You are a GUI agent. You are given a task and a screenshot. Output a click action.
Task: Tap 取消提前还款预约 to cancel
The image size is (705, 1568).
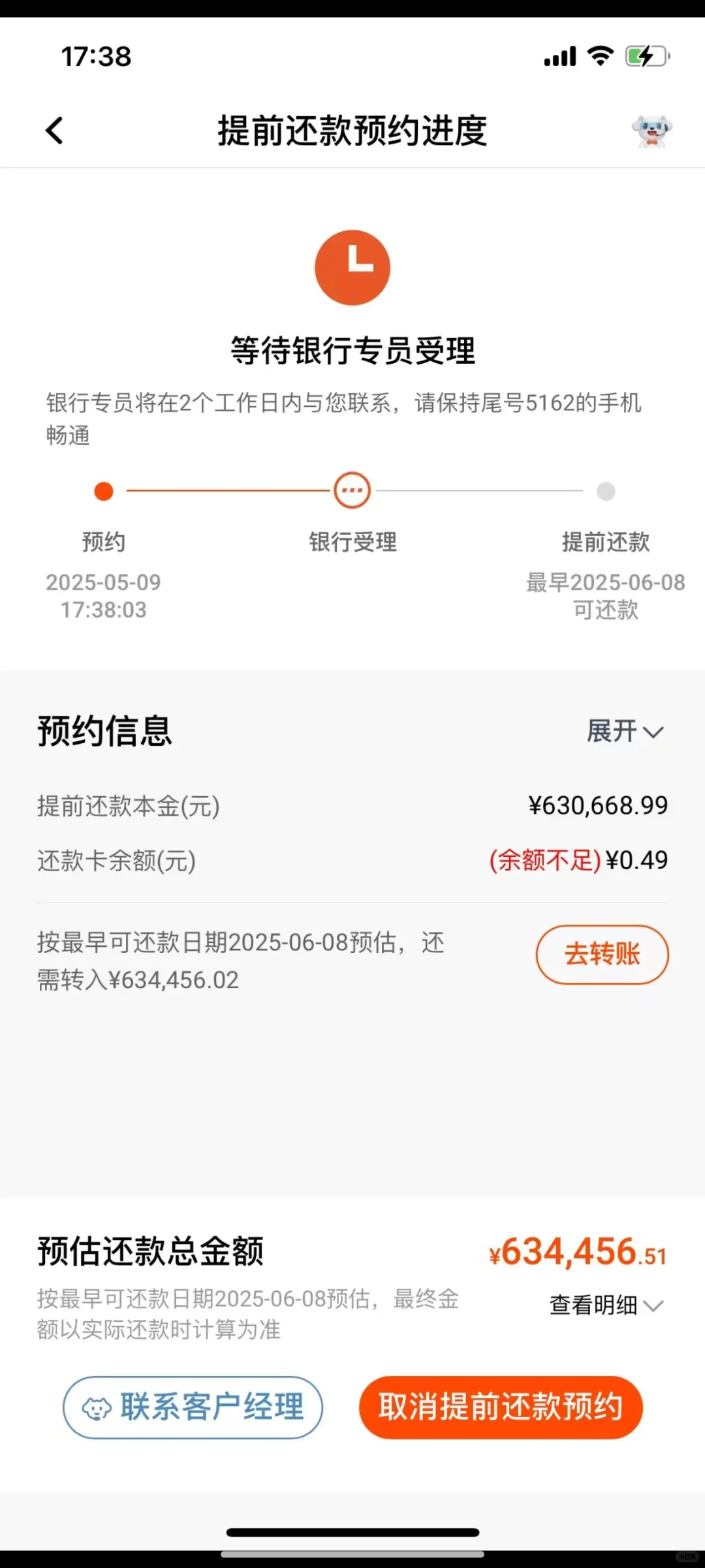(501, 1407)
